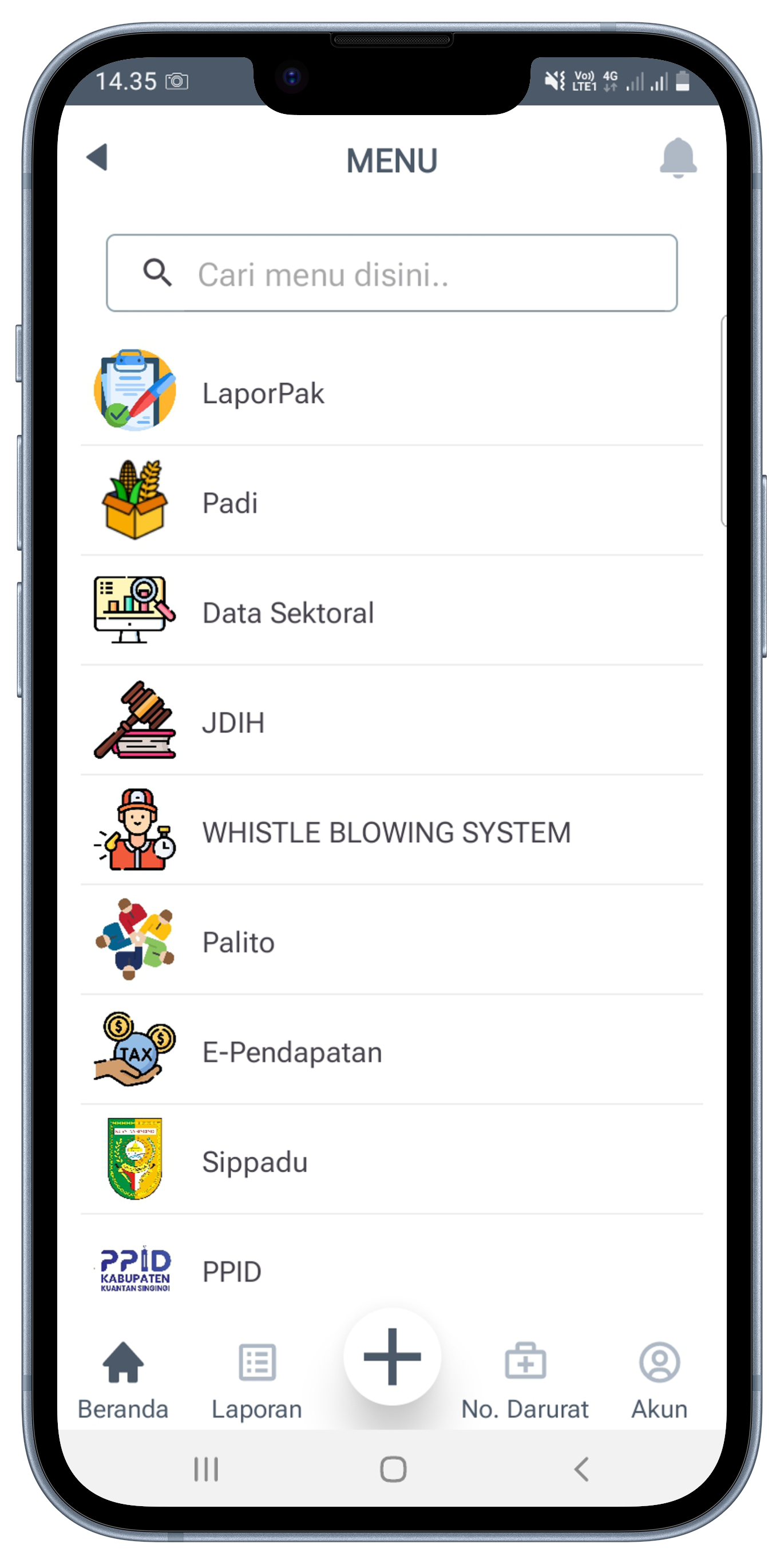Tap the plus floating action button
The image size is (784, 1564).
(392, 1356)
